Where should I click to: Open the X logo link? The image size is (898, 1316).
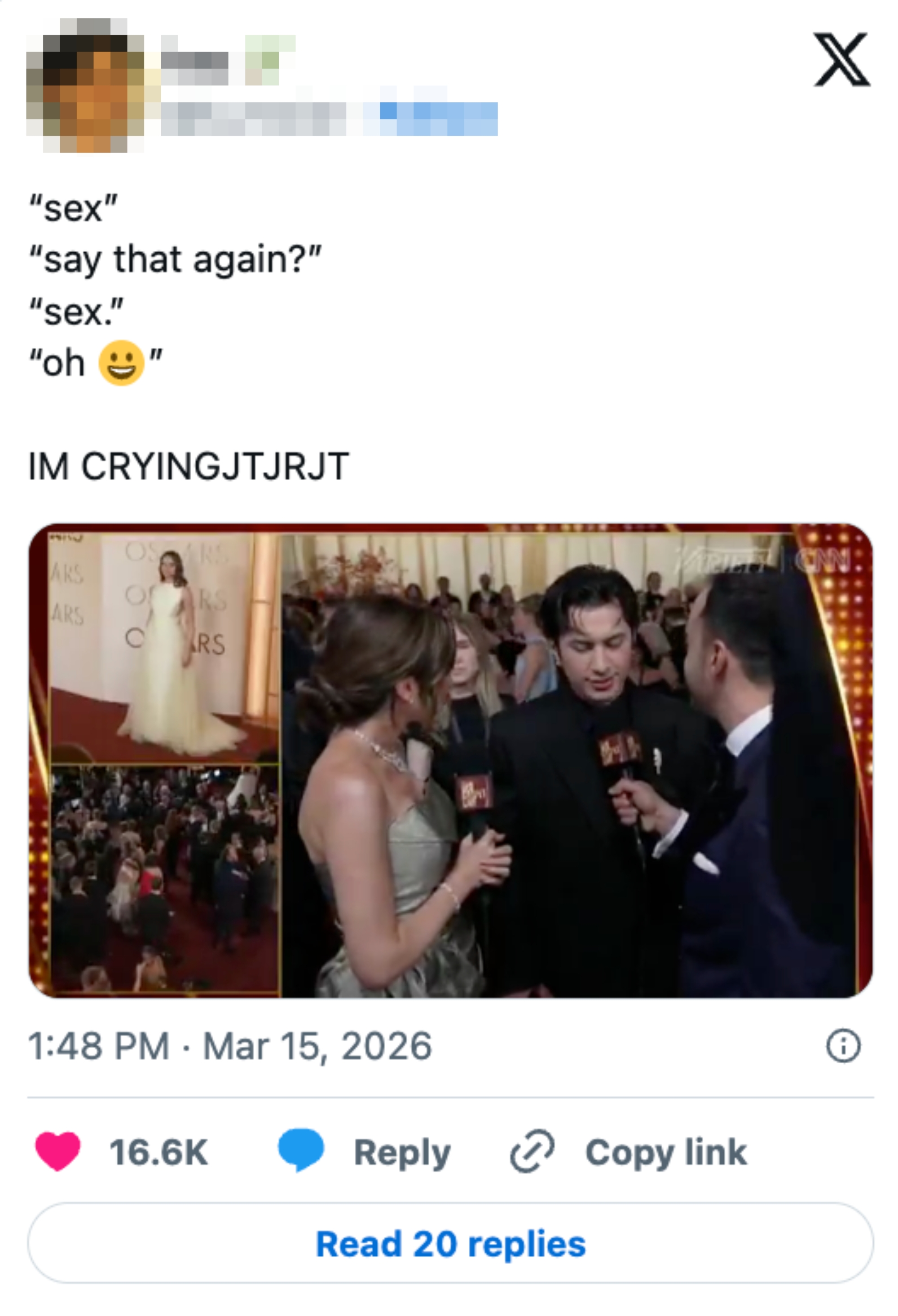[841, 59]
